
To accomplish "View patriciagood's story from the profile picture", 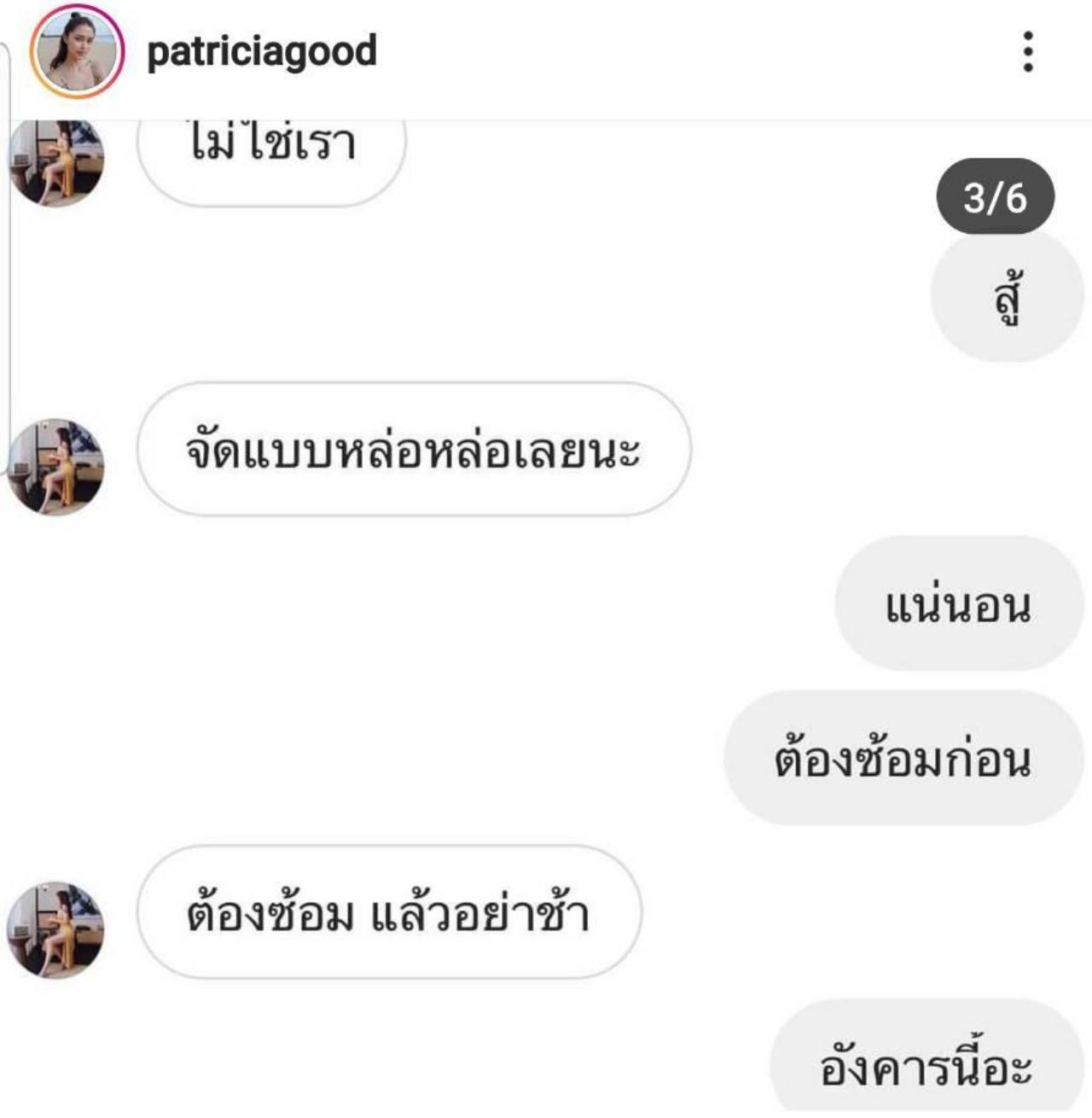I will click(x=77, y=52).
